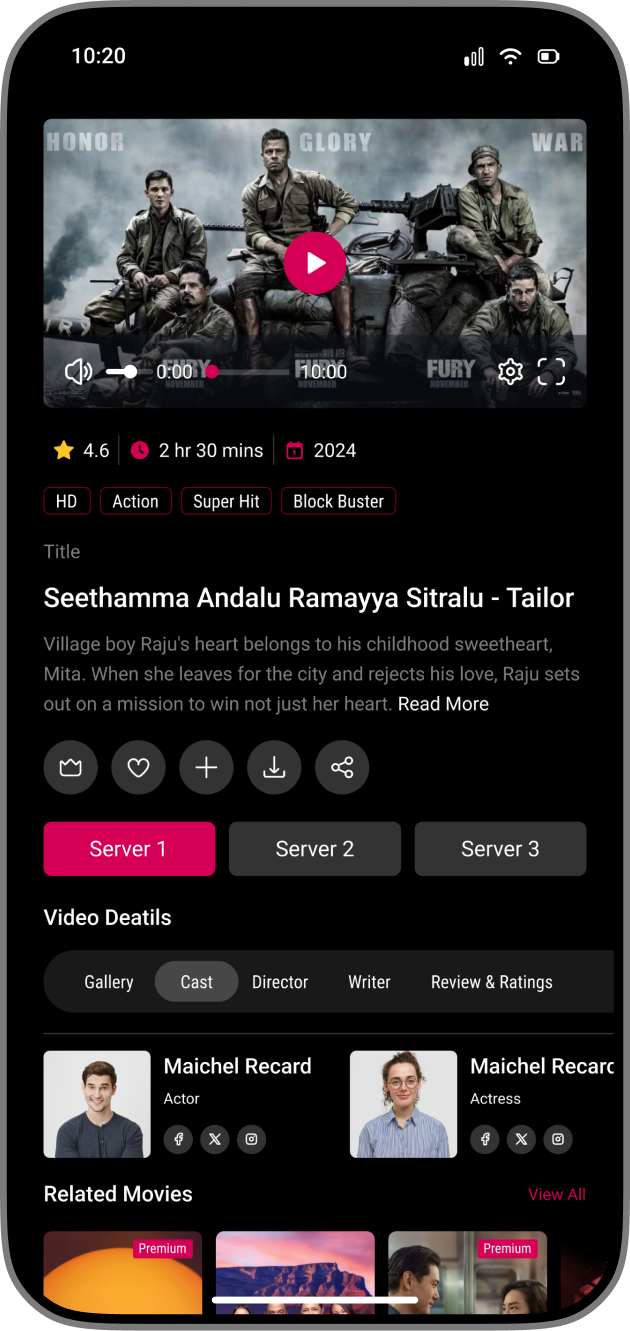Play the Fury video
Image resolution: width=630 pixels, height=1331 pixels.
(x=315, y=263)
